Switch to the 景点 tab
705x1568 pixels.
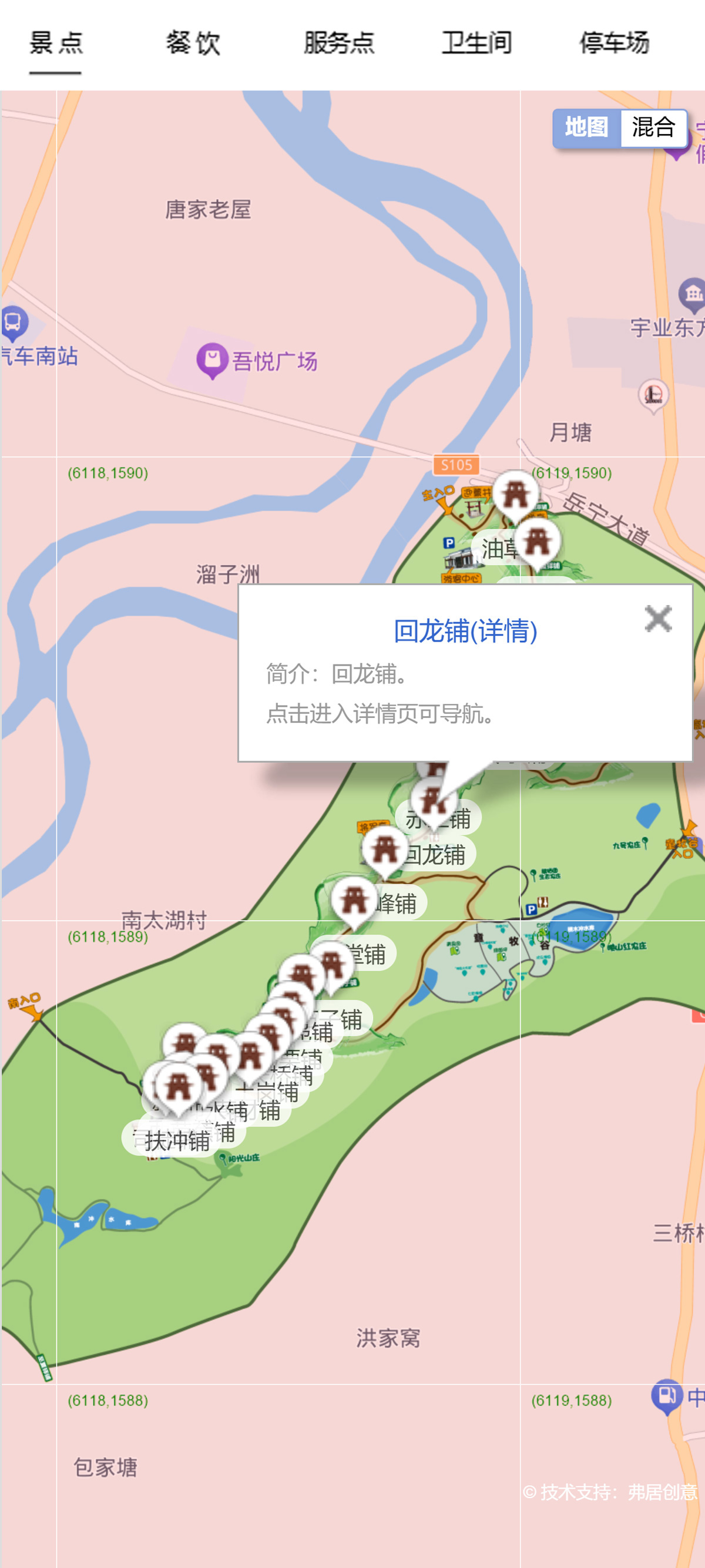coord(55,44)
